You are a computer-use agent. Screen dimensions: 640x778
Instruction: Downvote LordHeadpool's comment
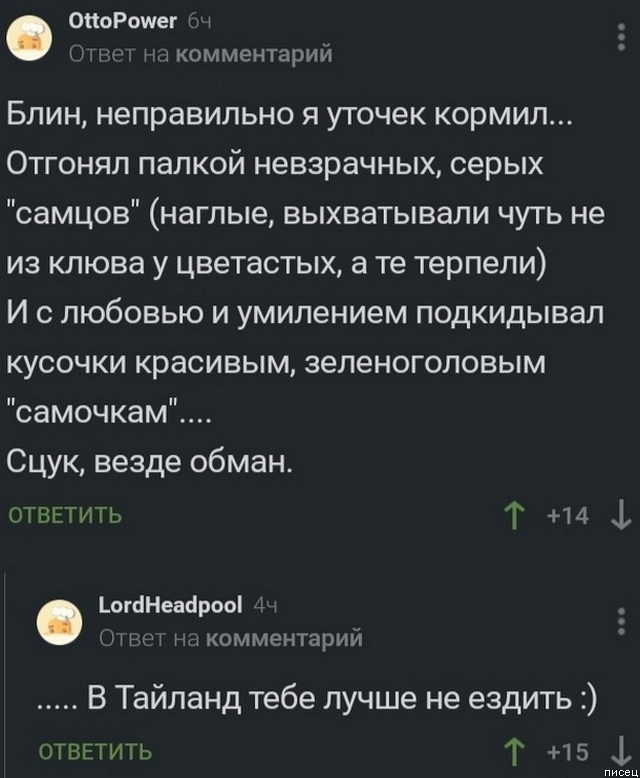tap(620, 750)
